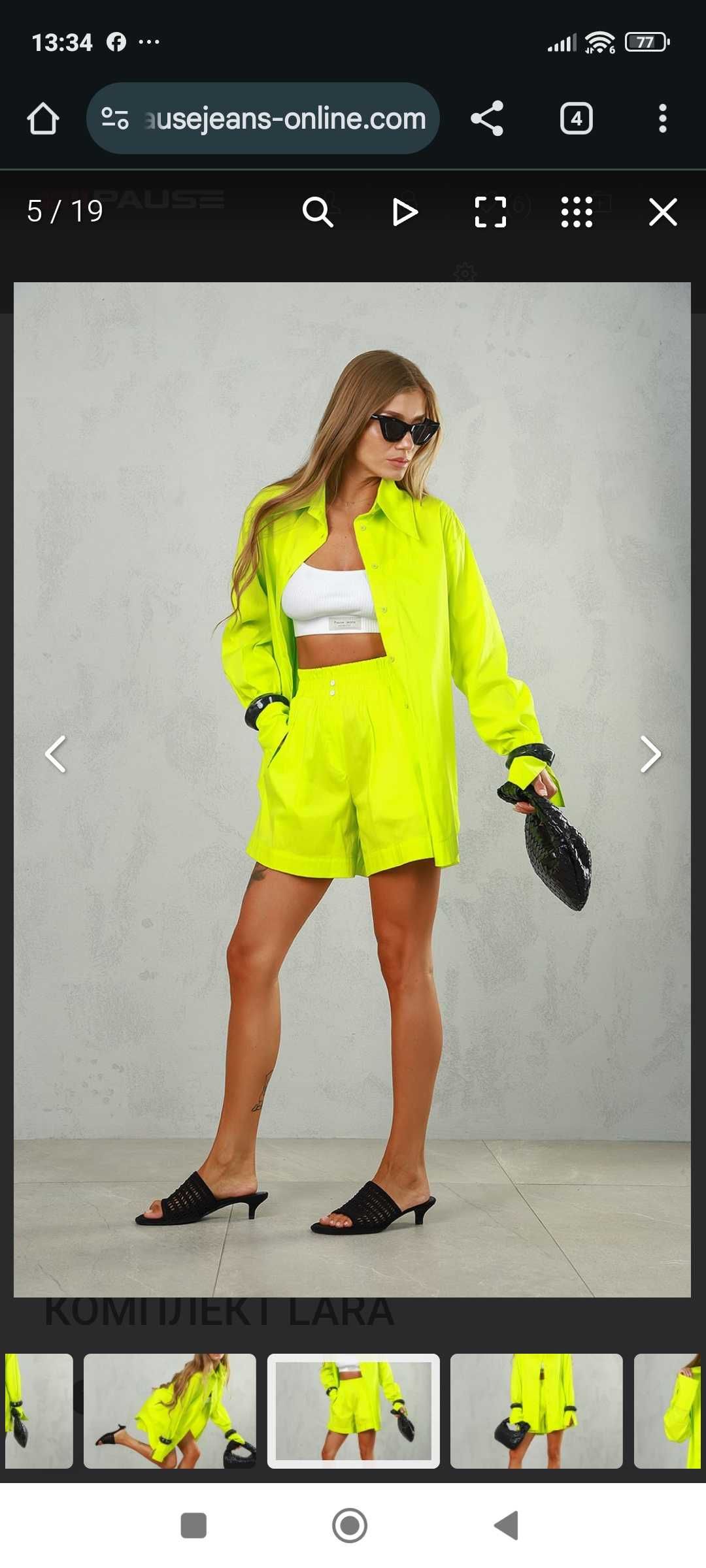Go to browser home page
The width and height of the screenshot is (706, 1568).
click(43, 119)
